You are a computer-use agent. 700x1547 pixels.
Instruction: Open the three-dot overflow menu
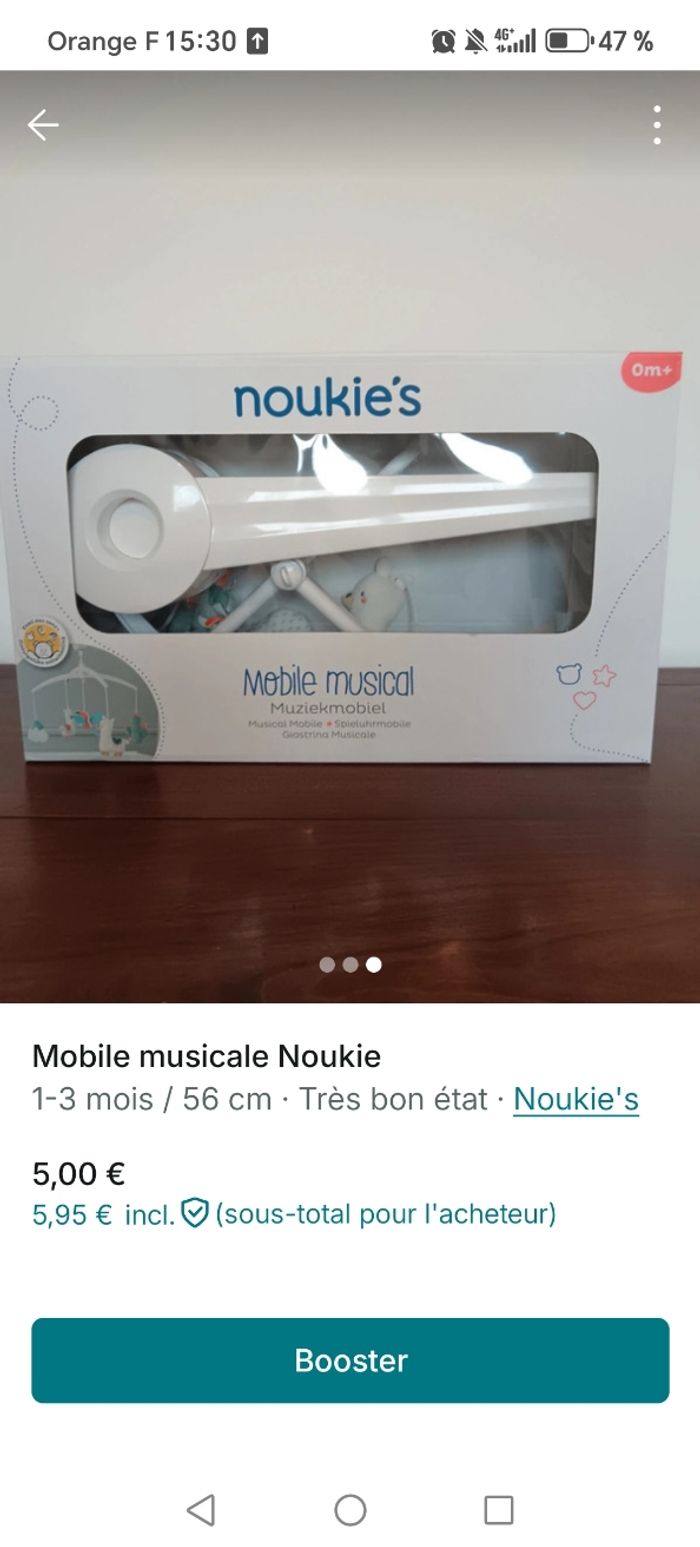click(656, 125)
